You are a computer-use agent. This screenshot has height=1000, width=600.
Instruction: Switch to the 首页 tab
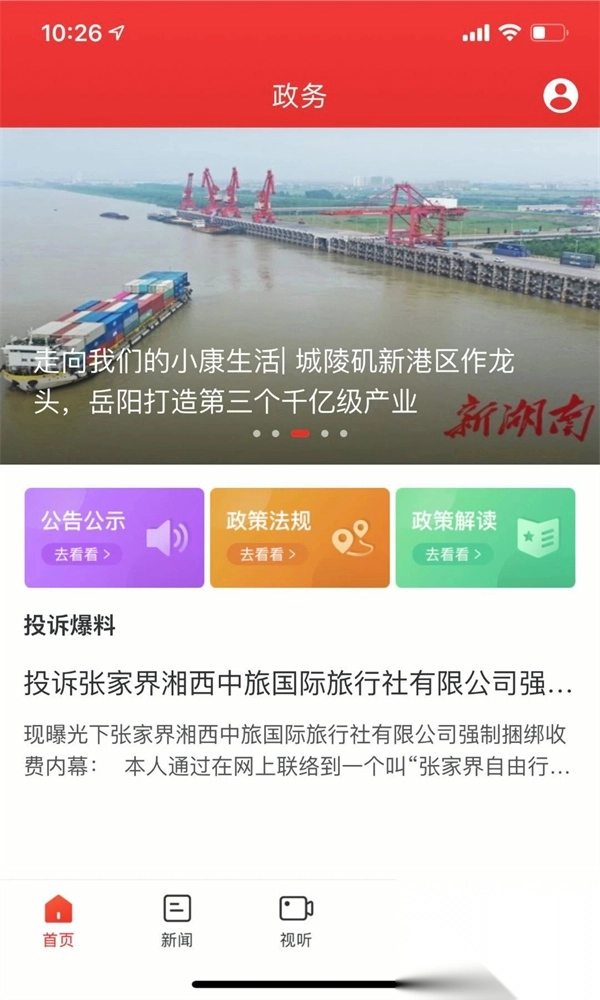pos(58,920)
